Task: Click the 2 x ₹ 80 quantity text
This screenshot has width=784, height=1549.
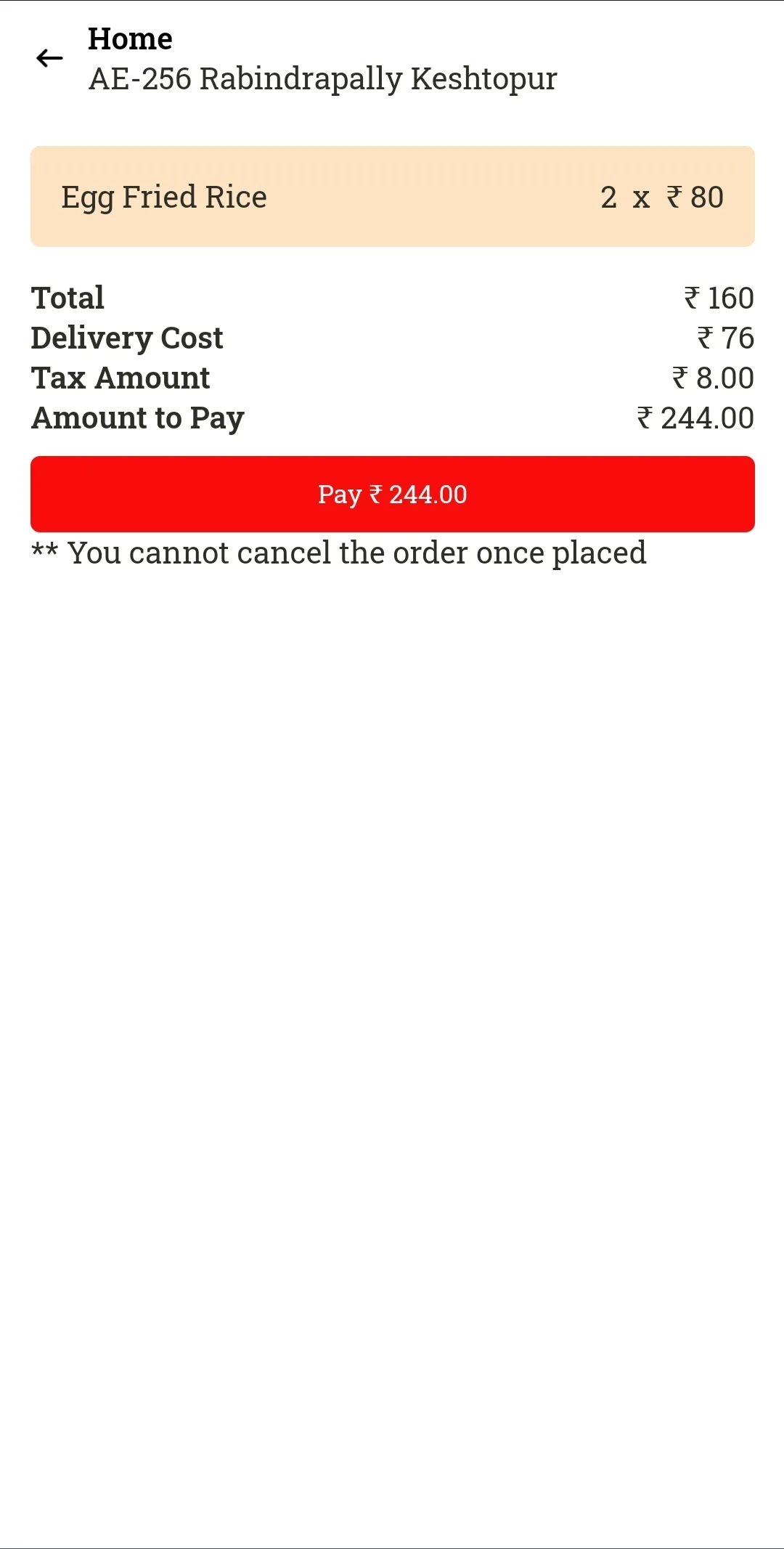Action: point(661,197)
